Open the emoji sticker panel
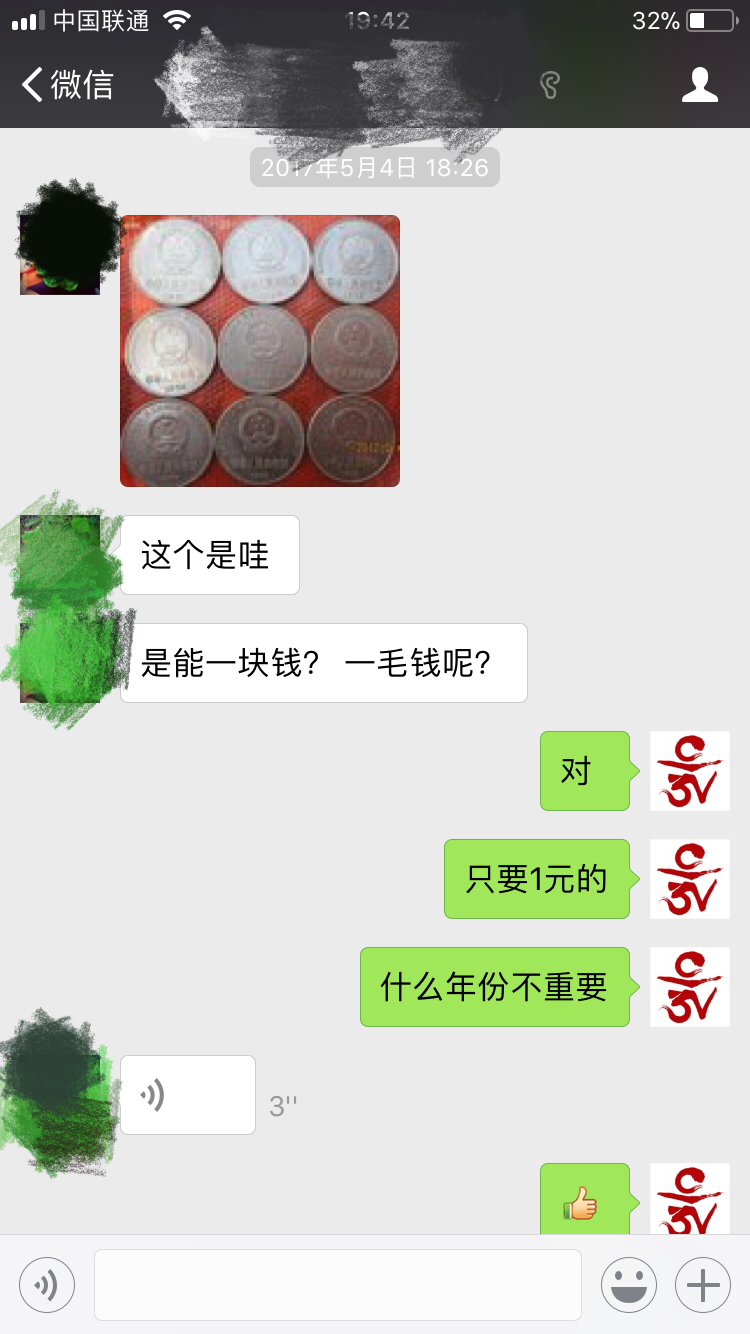 pyautogui.click(x=629, y=1284)
